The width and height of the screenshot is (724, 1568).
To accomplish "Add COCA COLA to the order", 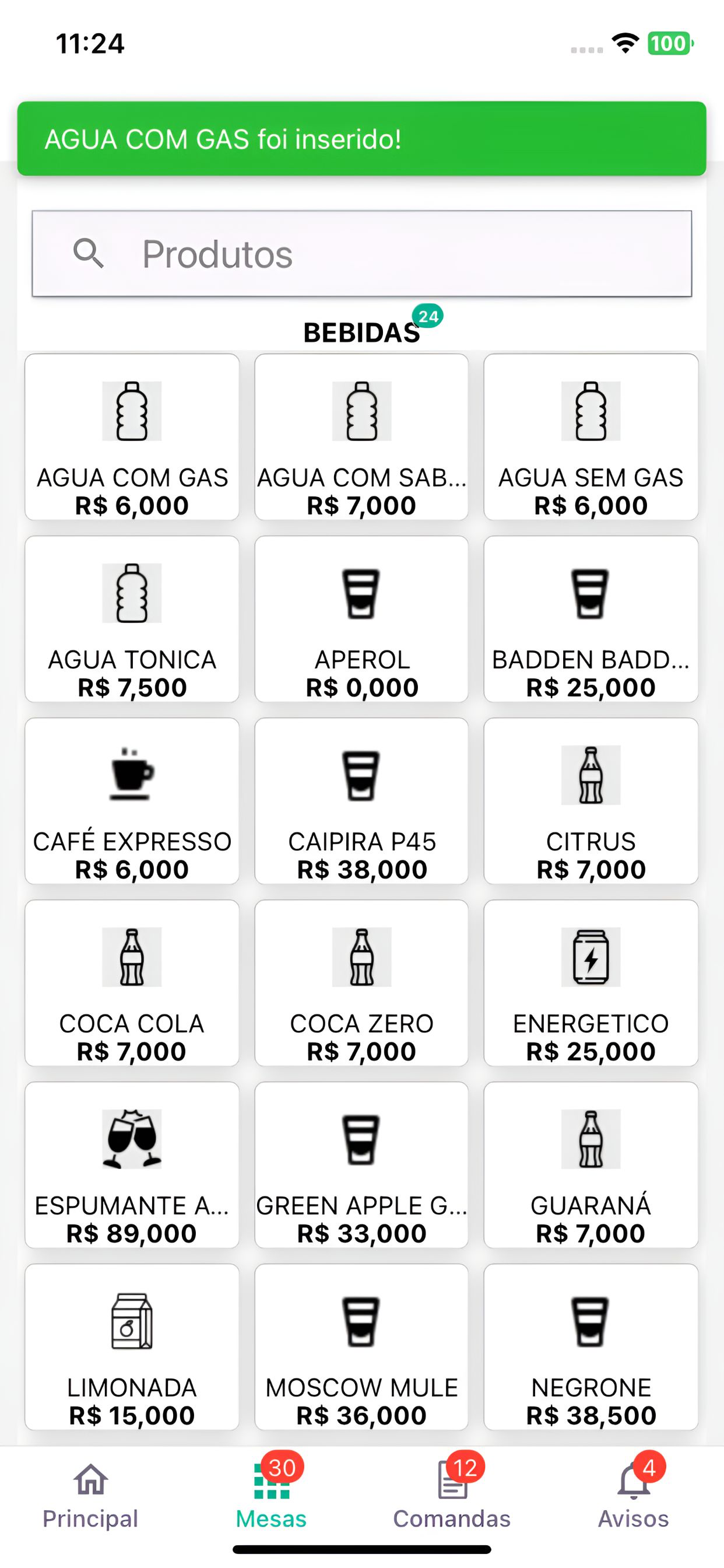I will (x=132, y=983).
